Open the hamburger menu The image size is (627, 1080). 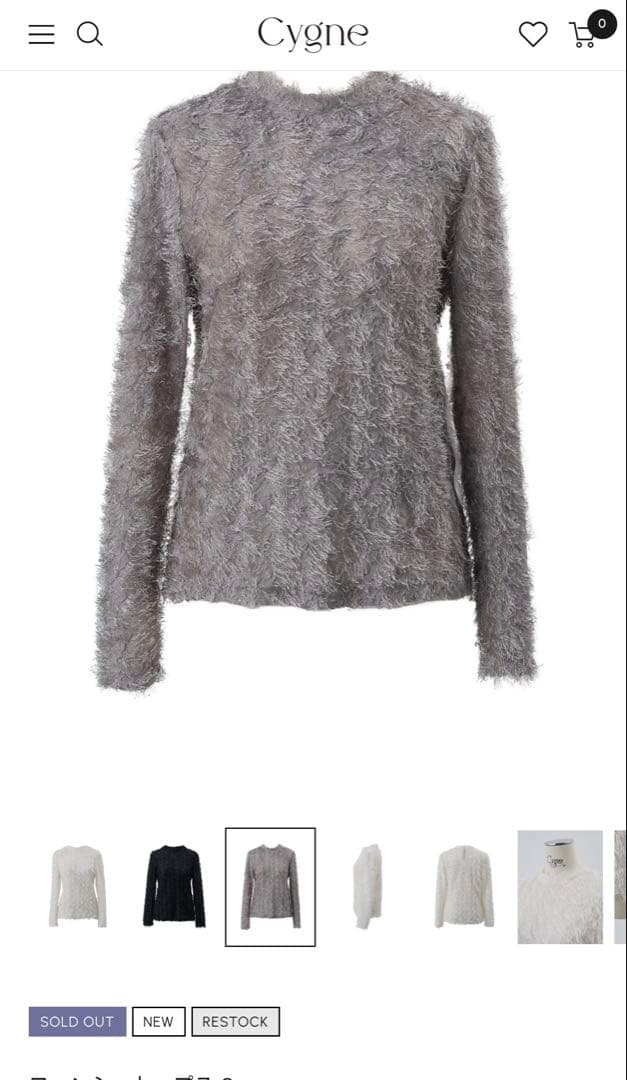click(41, 34)
